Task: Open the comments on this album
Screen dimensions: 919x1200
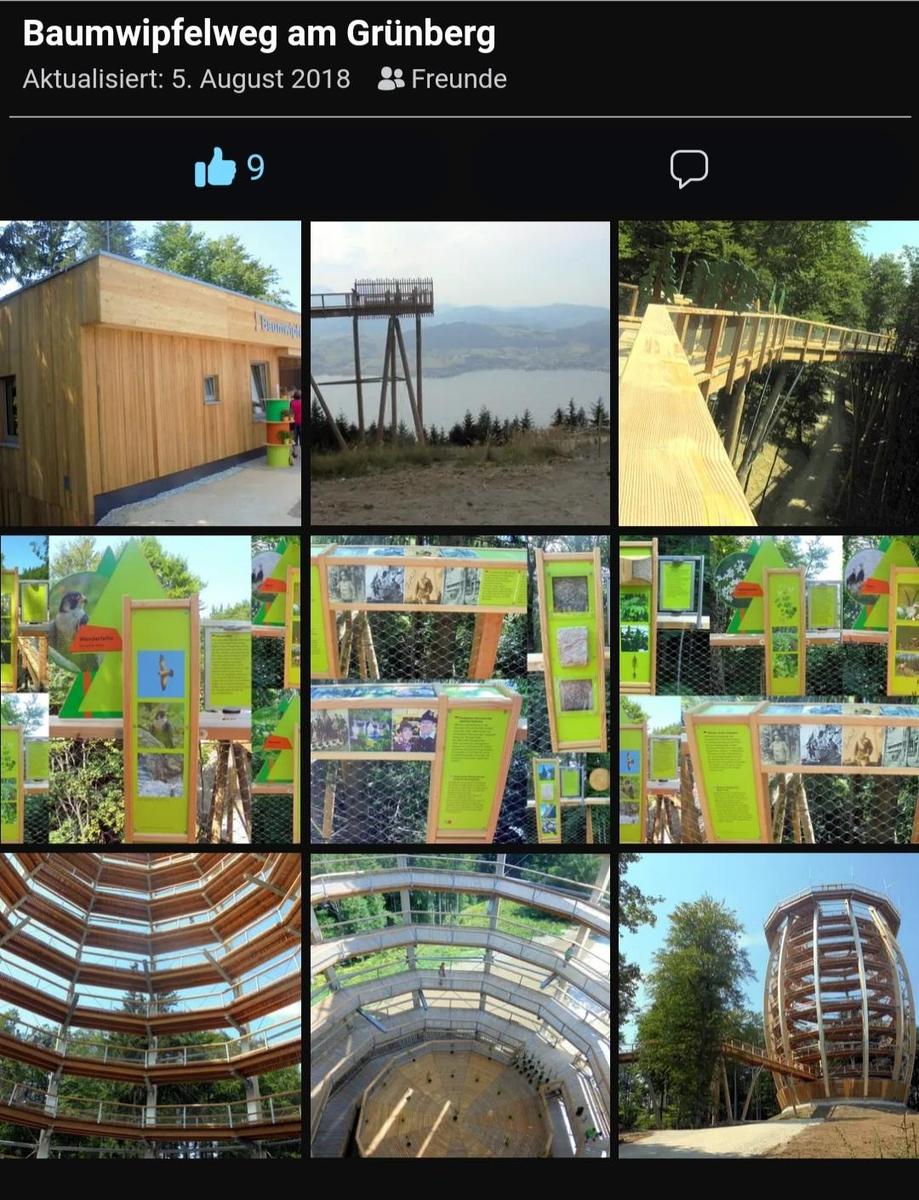Action: (x=689, y=168)
